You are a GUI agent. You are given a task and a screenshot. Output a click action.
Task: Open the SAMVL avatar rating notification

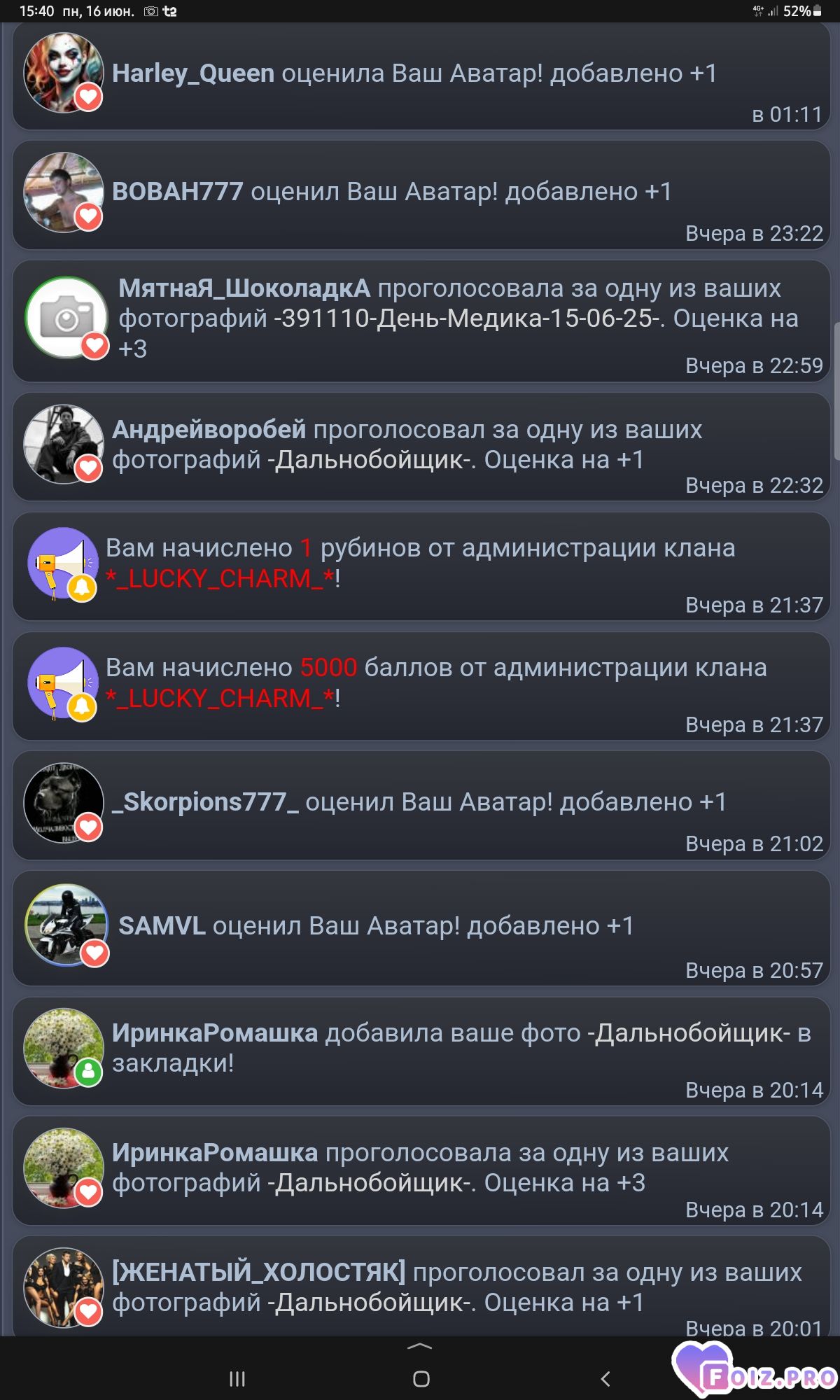pyautogui.click(x=421, y=928)
